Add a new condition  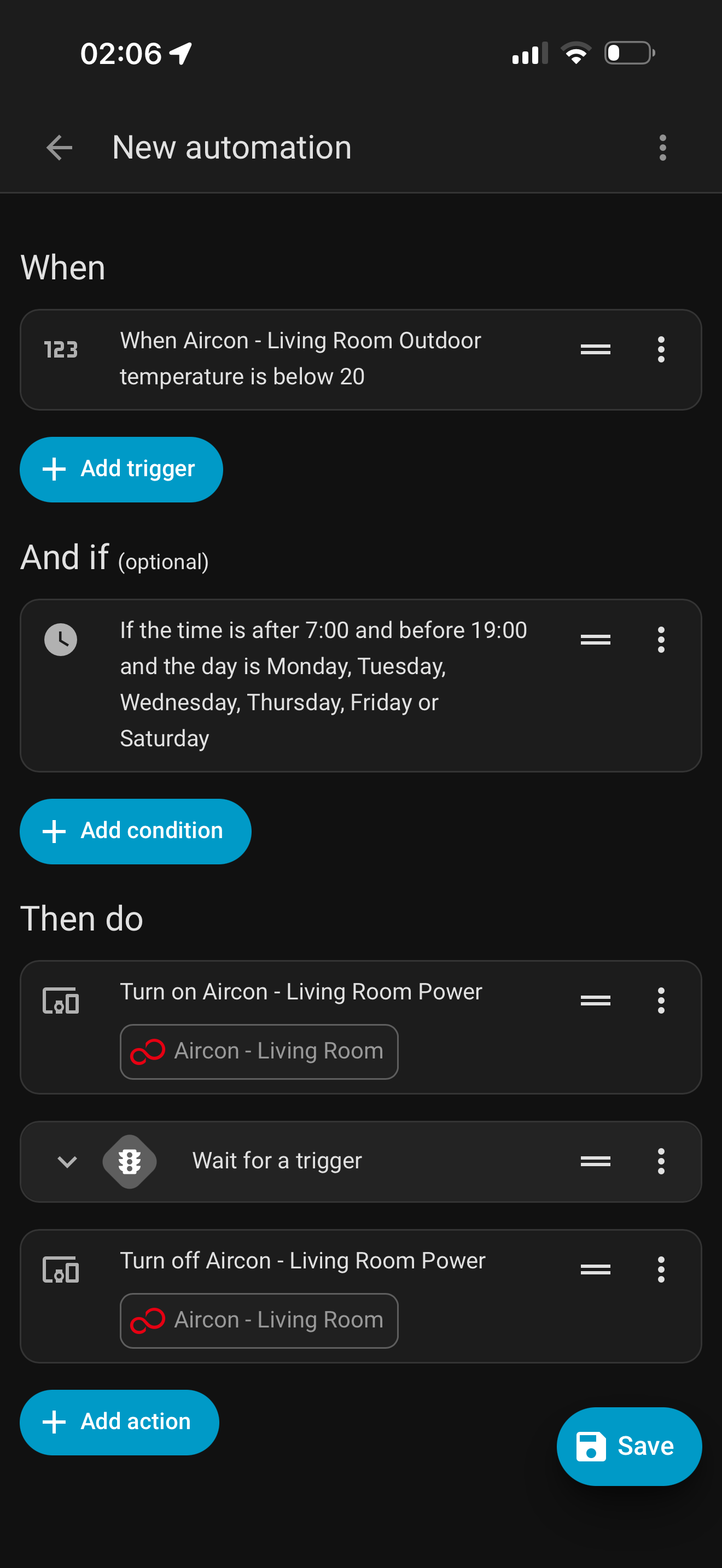(x=135, y=831)
